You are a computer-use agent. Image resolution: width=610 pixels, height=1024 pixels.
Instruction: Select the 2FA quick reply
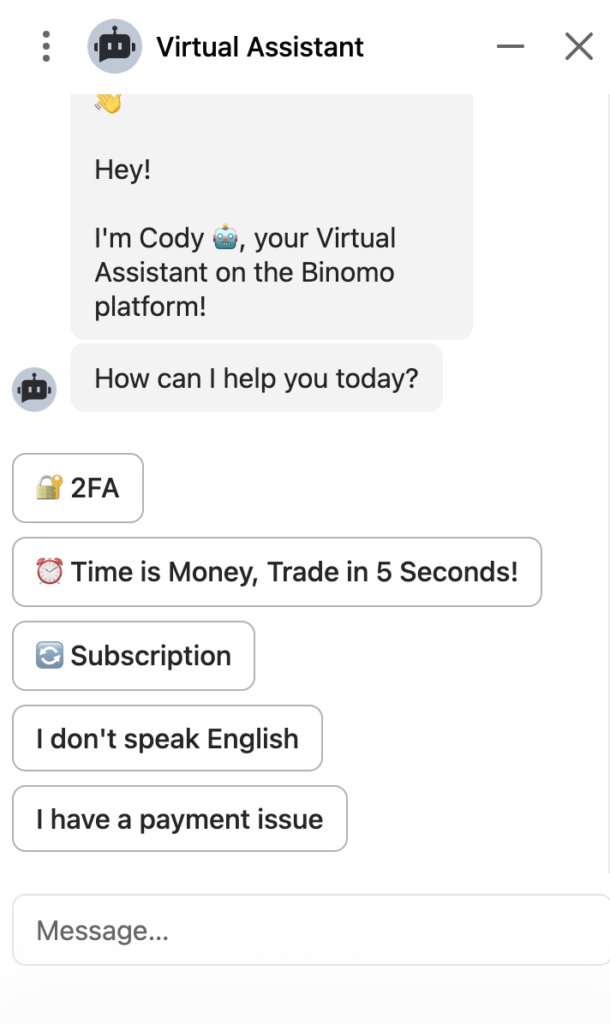pos(78,488)
